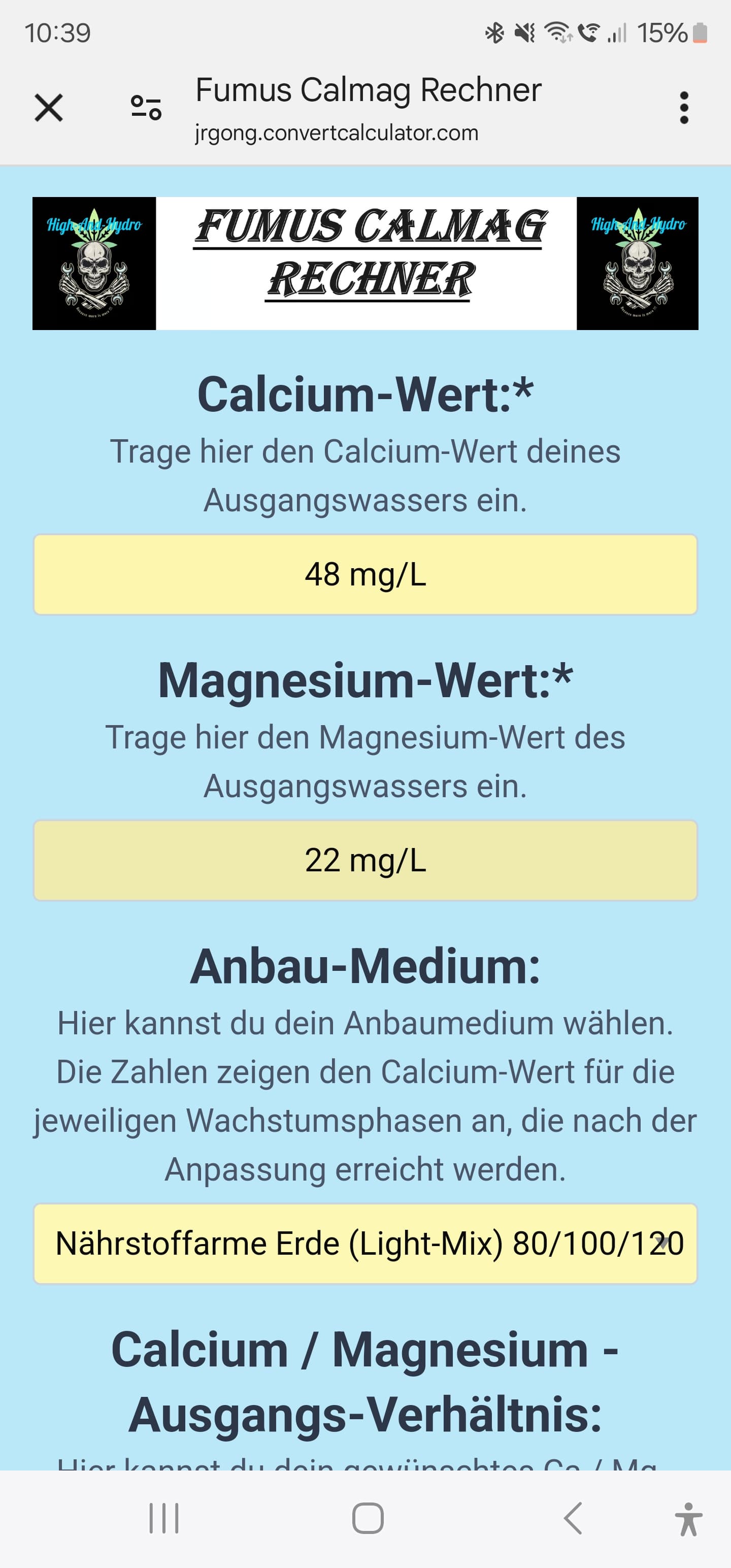This screenshot has width=731, height=1568.
Task: Edit the Calcium-Wert field showing 48 mg/L
Action: (365, 574)
